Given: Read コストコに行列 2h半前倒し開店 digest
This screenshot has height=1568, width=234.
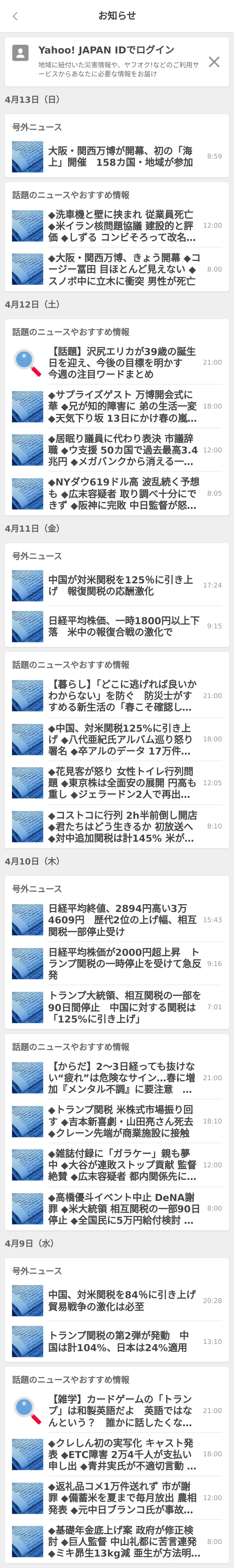Looking at the screenshot, I should pyautogui.click(x=122, y=826).
